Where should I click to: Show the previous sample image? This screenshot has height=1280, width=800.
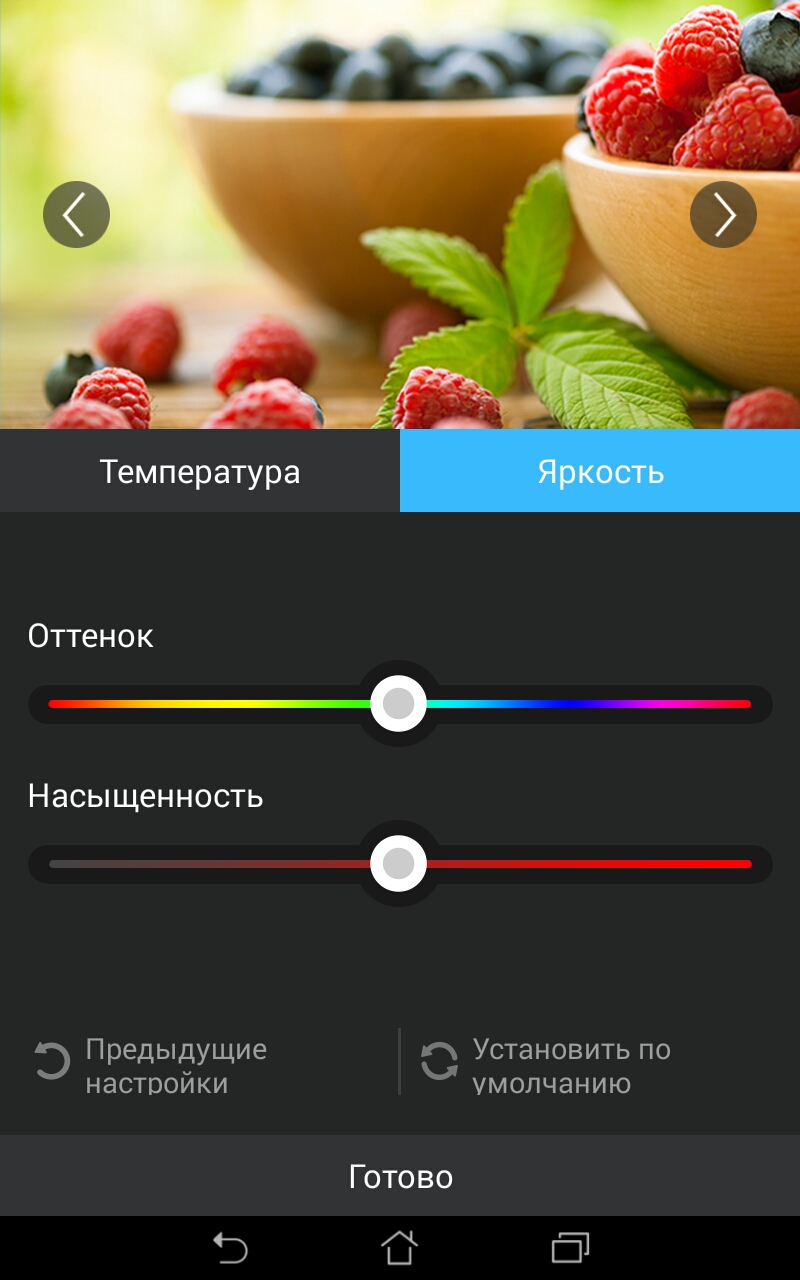pyautogui.click(x=76, y=214)
